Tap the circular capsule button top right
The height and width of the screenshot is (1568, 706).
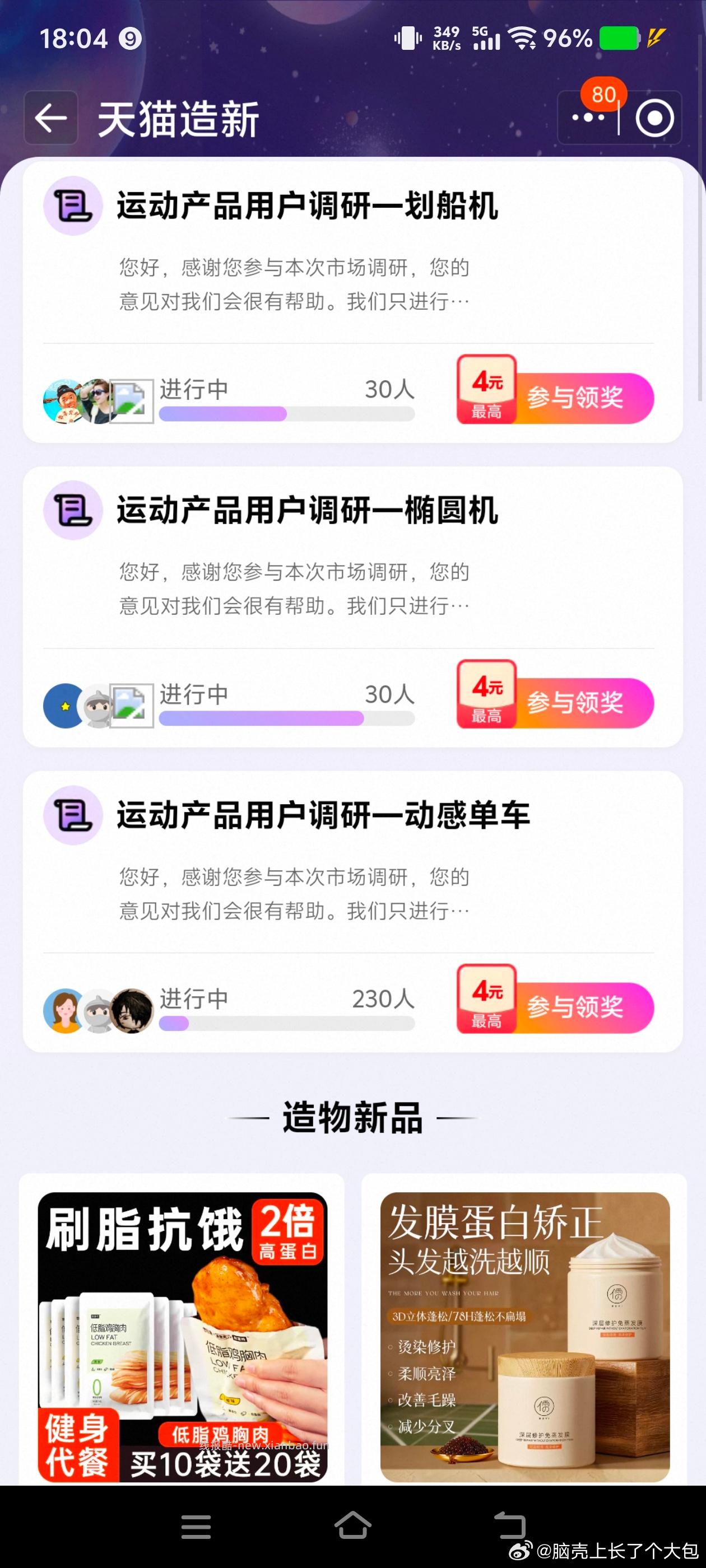pyautogui.click(x=654, y=119)
